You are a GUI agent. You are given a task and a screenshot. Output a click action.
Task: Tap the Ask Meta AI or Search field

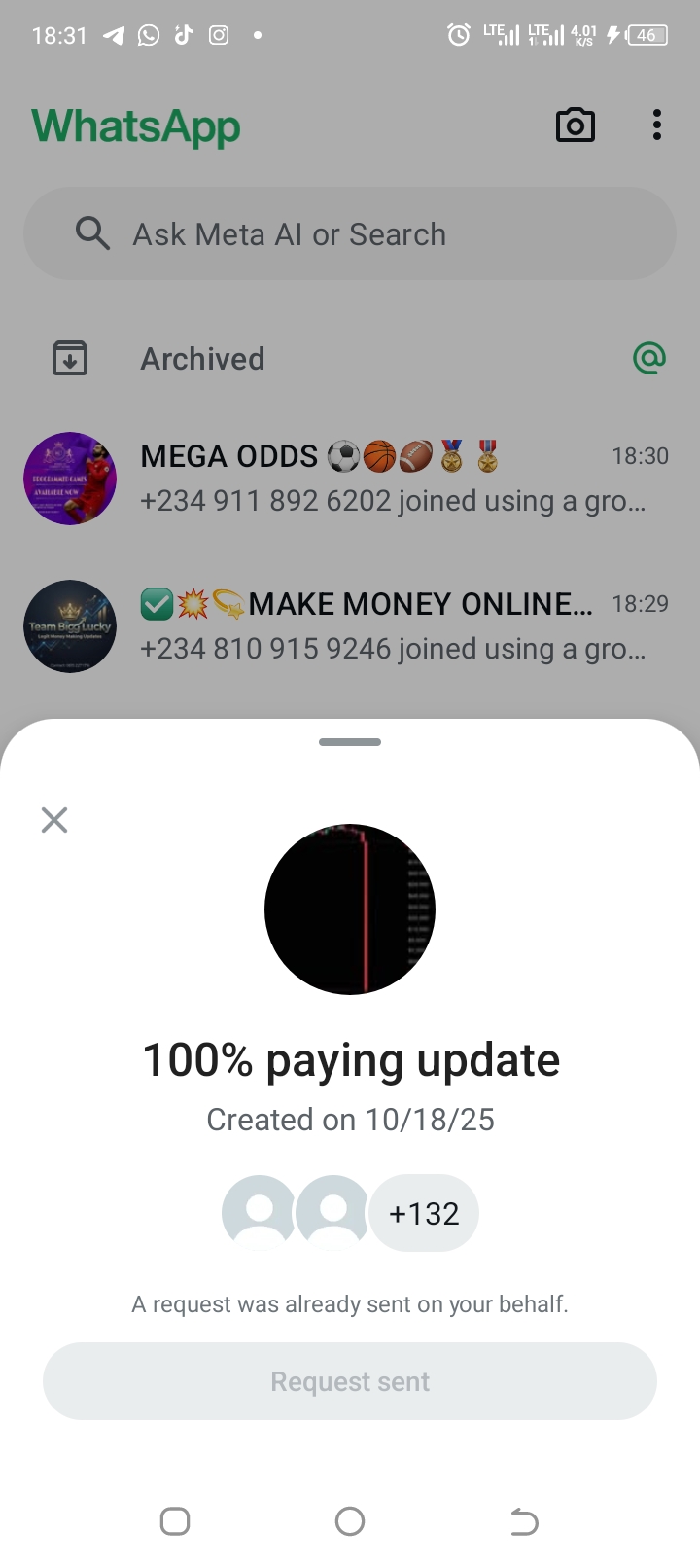pos(350,234)
